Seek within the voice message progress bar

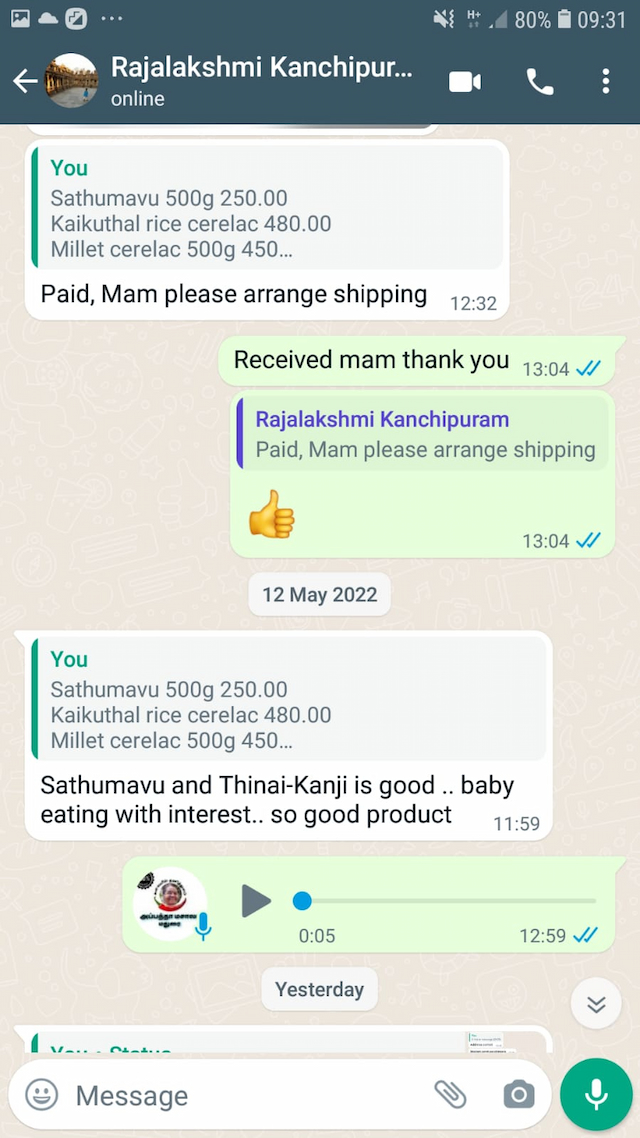(x=450, y=901)
